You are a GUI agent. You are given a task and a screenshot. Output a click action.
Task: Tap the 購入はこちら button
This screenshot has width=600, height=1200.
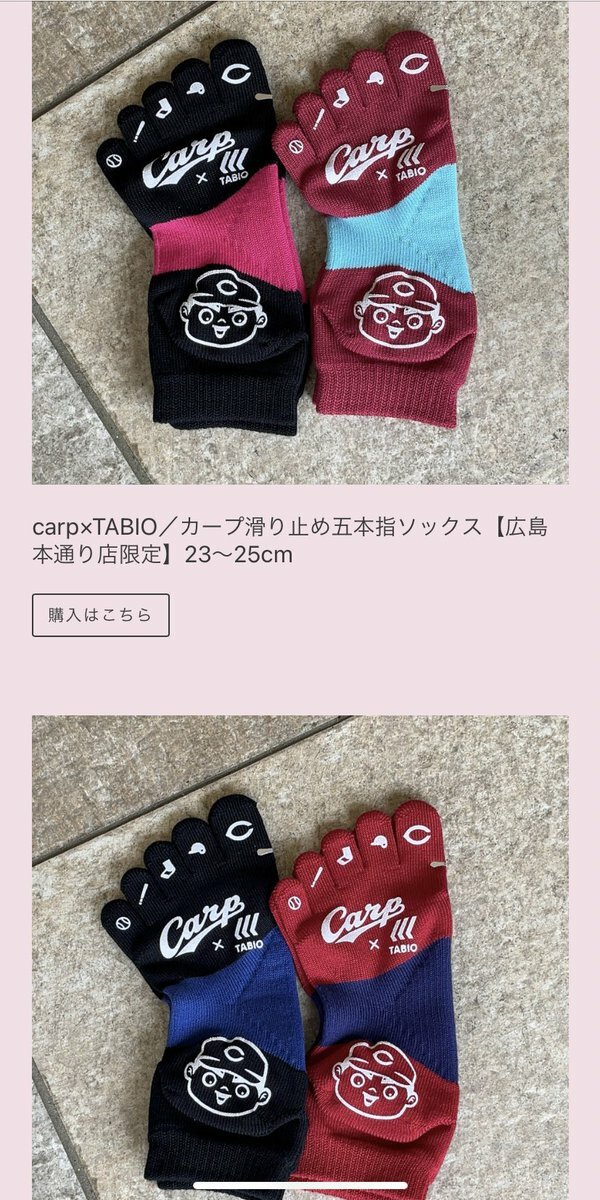coord(101,615)
